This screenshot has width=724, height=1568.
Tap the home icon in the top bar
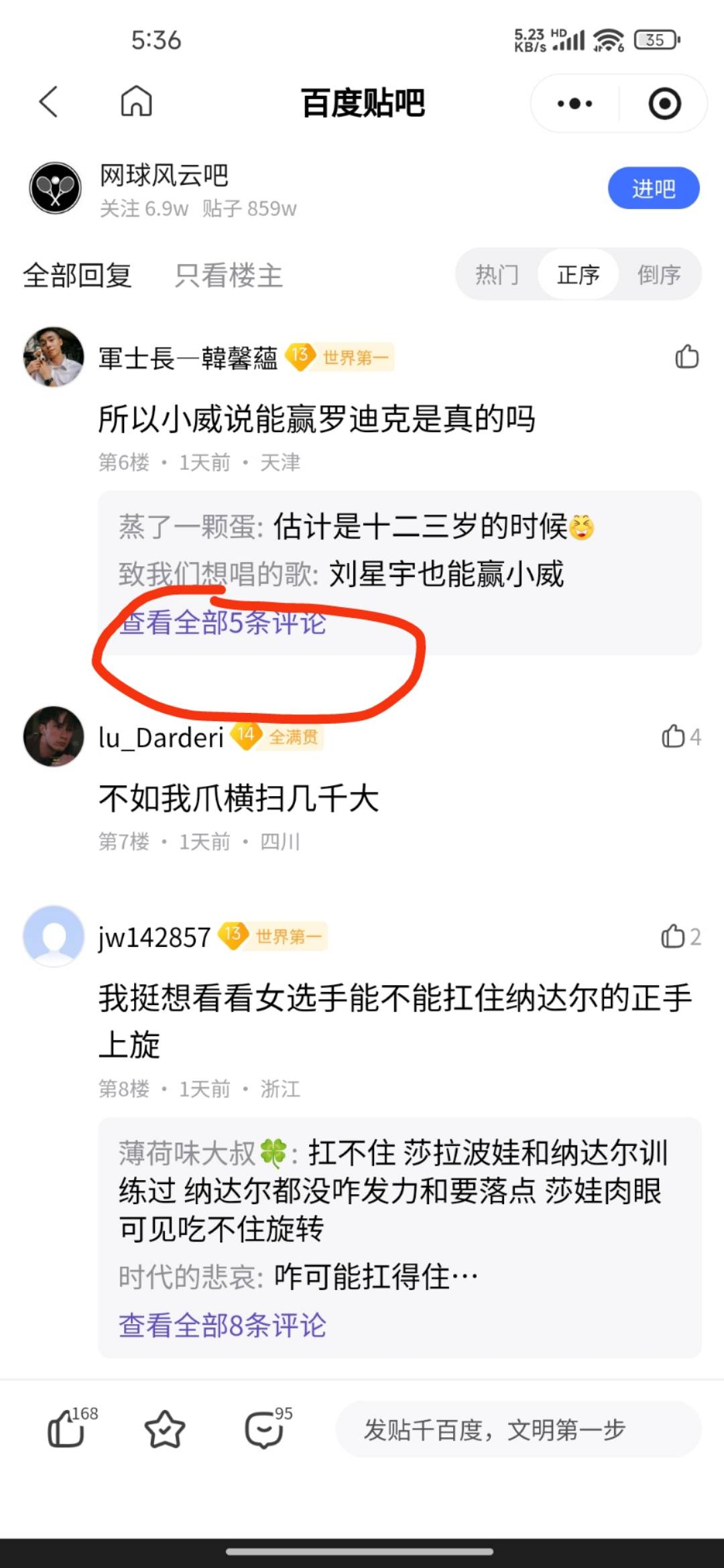tap(136, 103)
